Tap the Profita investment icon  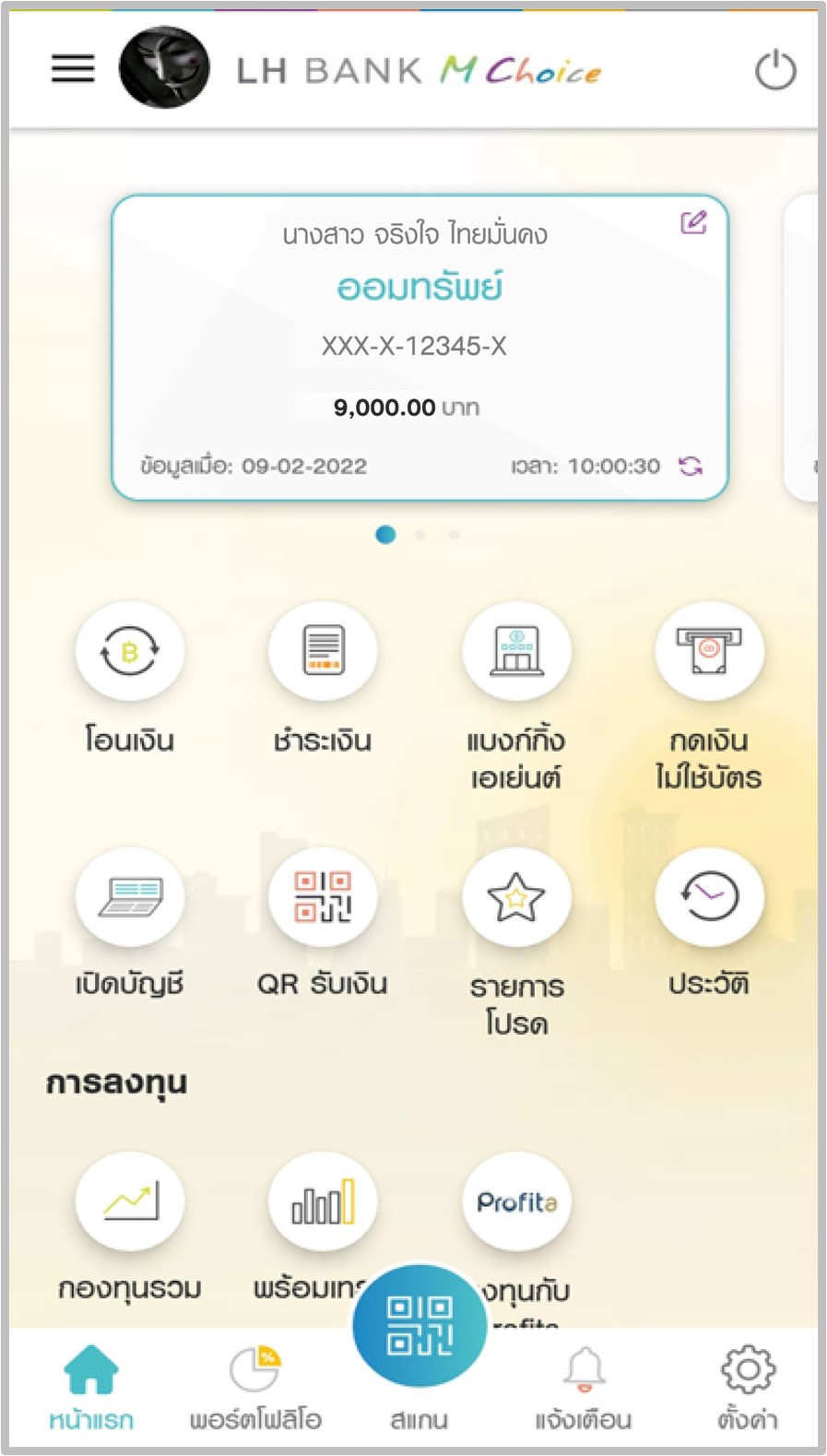[516, 1202]
